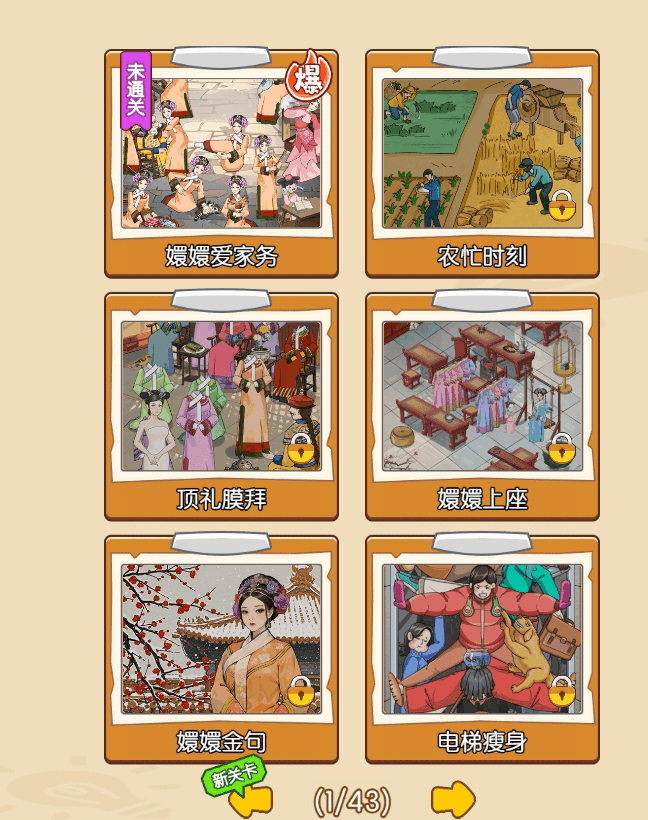
Task: Open the 嬛嬛金句 level card
Action: 221,645
